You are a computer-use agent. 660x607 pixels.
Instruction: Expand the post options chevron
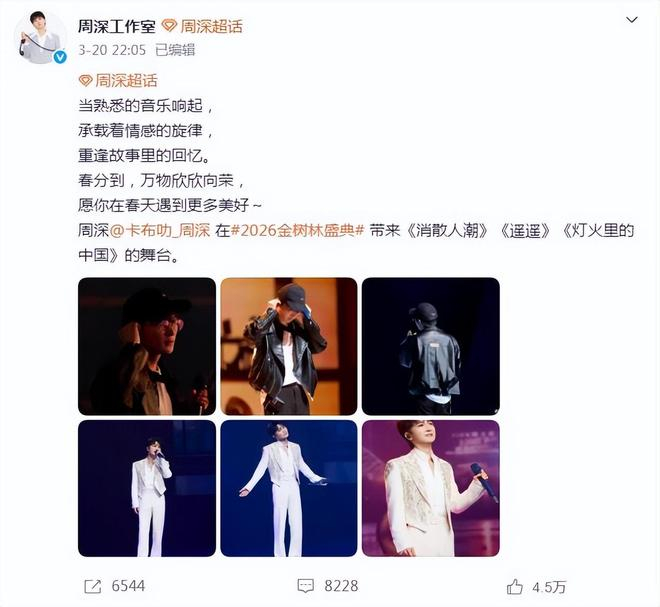(x=631, y=20)
